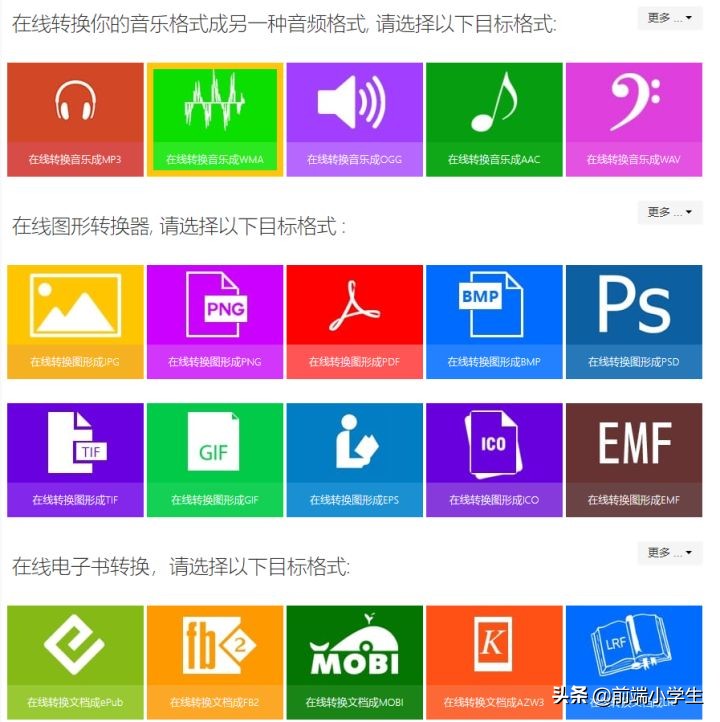Screen dimensions: 720x722
Task: Select the BMP document icon
Action: click(495, 305)
